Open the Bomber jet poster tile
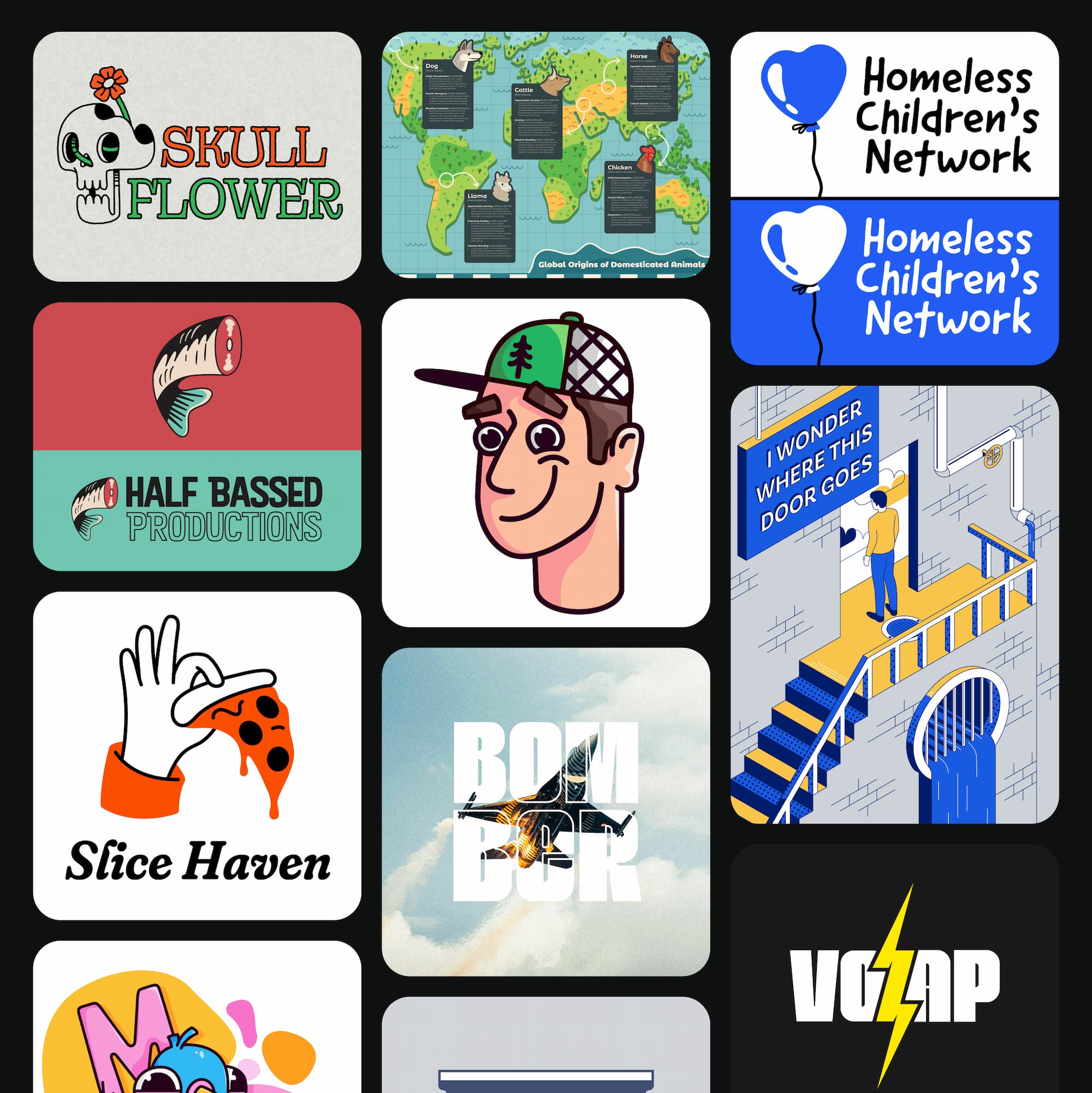This screenshot has width=1092, height=1093. pos(545,812)
